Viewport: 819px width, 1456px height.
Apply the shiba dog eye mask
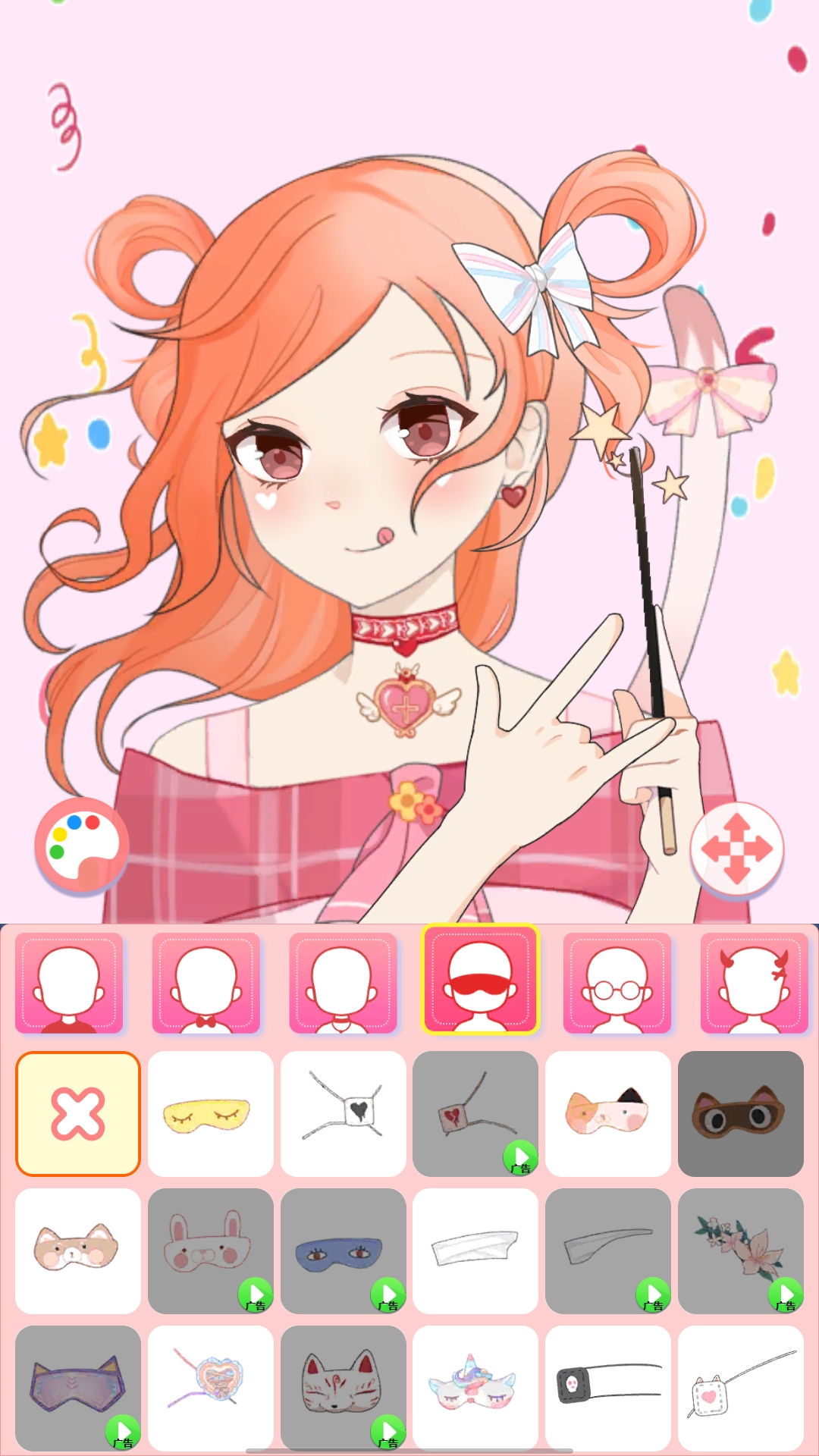[x=78, y=1250]
